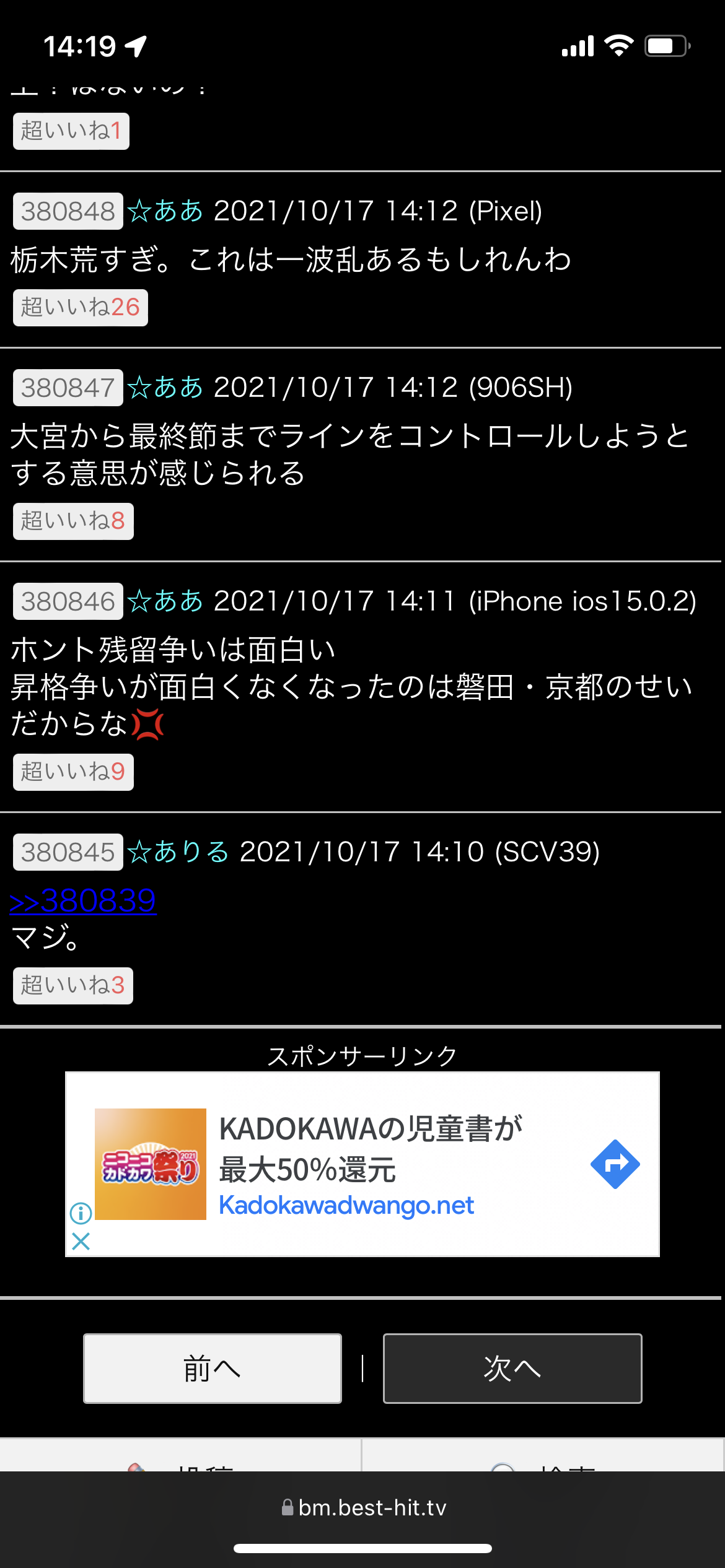
Task: Open reply link >>380839
Action: [x=83, y=900]
